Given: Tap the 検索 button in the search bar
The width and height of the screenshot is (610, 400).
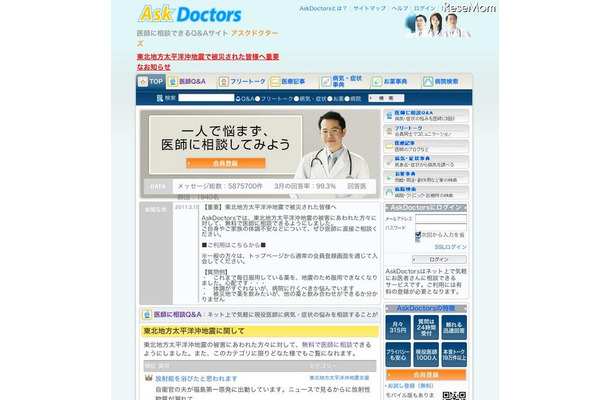Looking at the screenshot, I should pyautogui.click(x=386, y=98).
